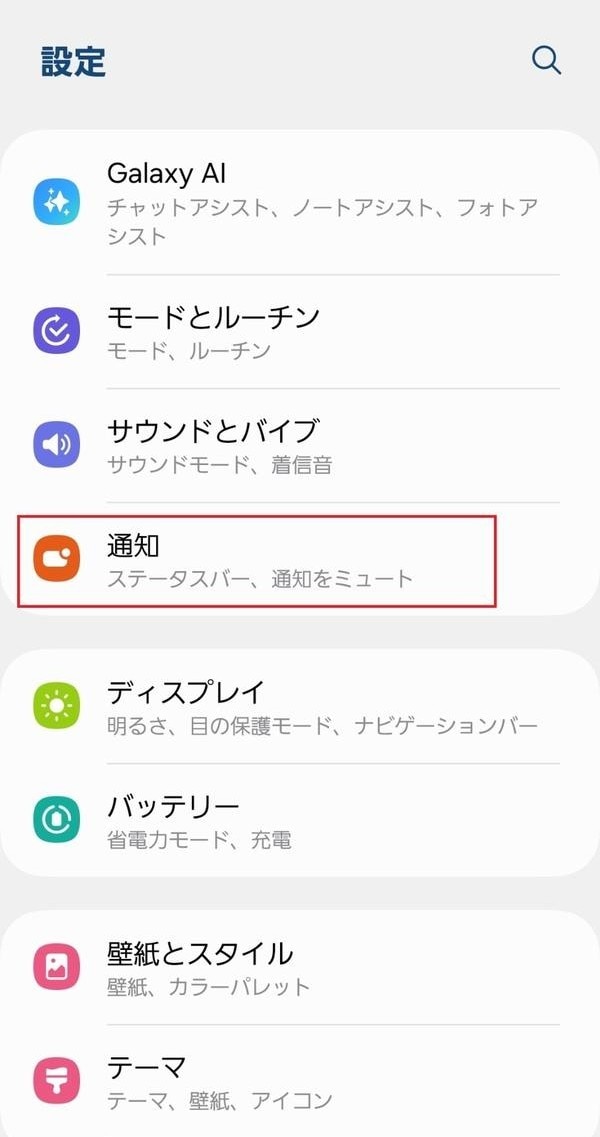
Task: Open the settings search icon
Action: click(546, 60)
